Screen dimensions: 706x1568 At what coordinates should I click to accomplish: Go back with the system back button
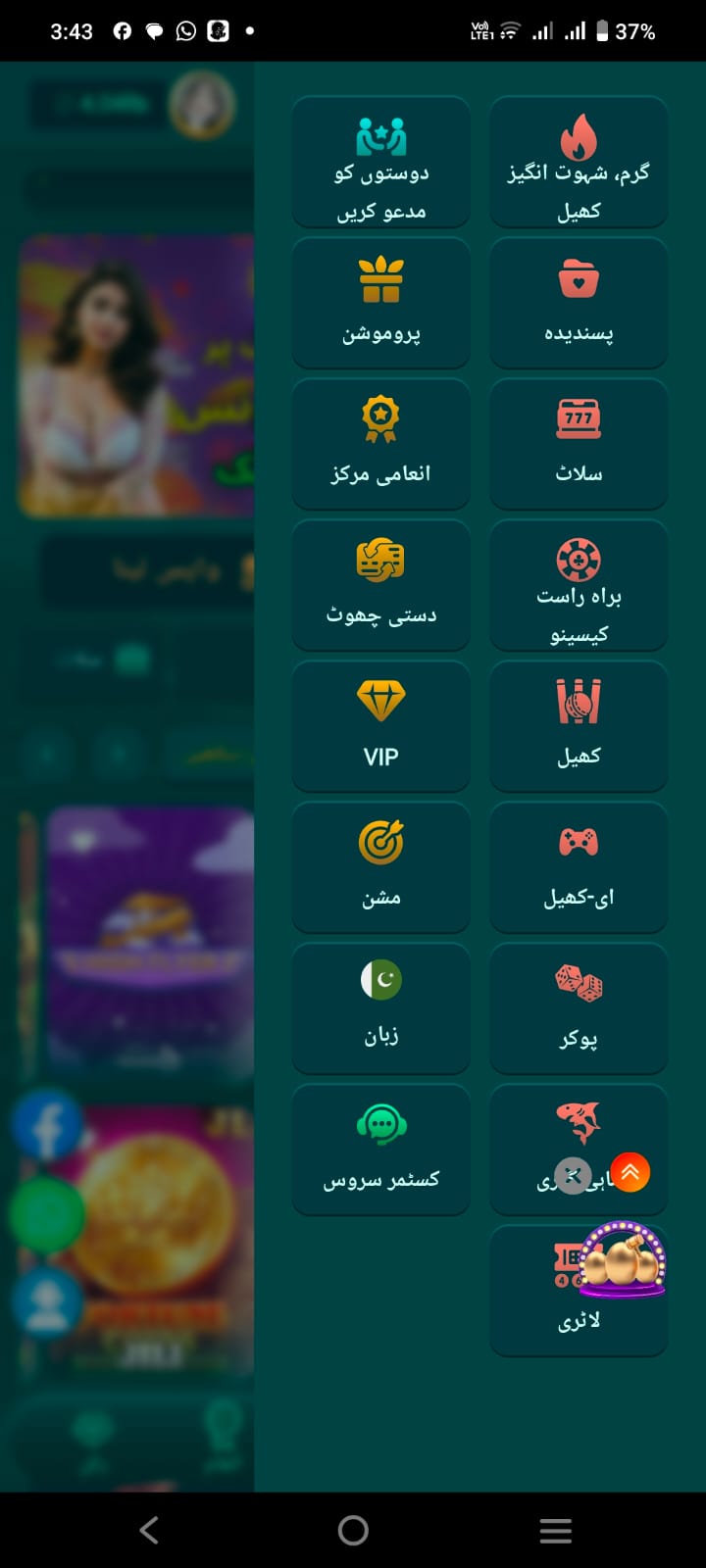(x=149, y=1530)
